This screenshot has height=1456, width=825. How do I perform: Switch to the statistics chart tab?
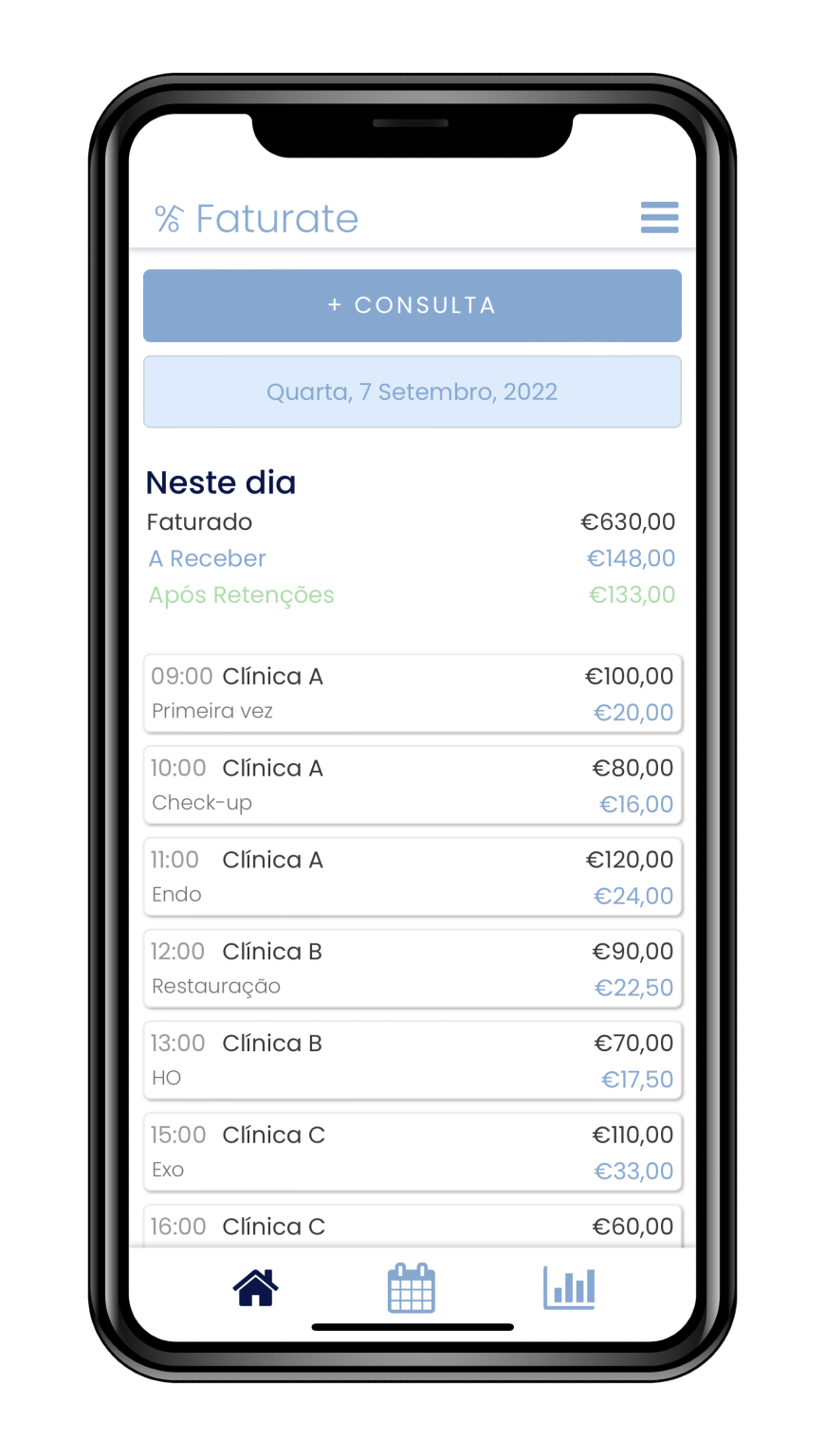pos(569,1287)
